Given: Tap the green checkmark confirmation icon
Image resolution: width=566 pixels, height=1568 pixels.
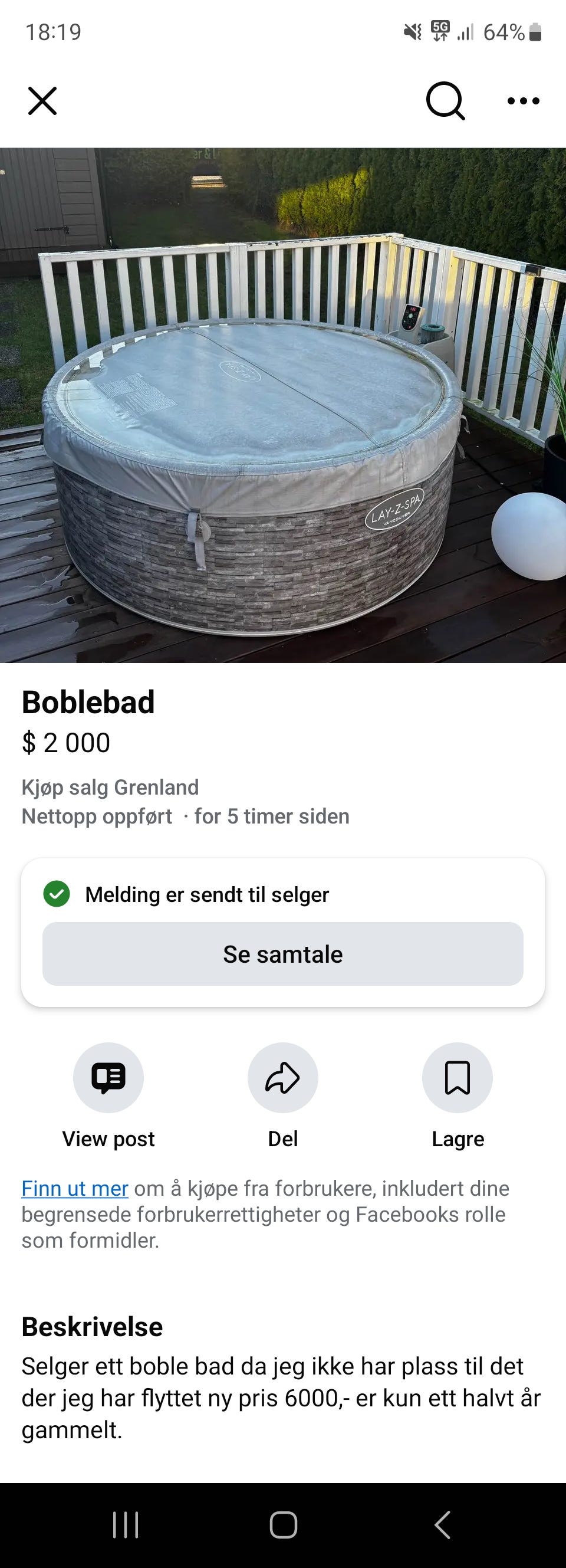Looking at the screenshot, I should (x=57, y=895).
